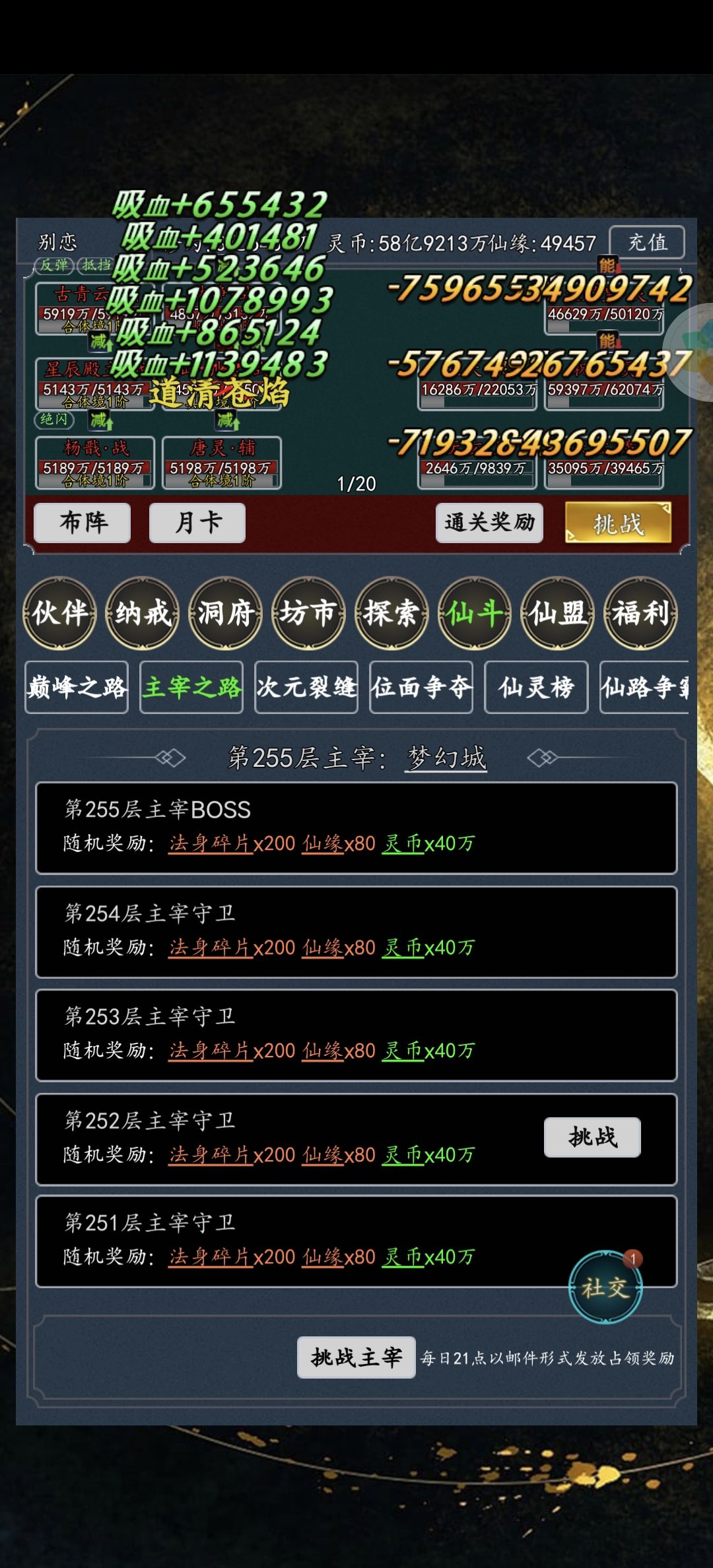Open the 仙盟 (Immortal Alliance) icon
713x1568 pixels.
click(558, 614)
